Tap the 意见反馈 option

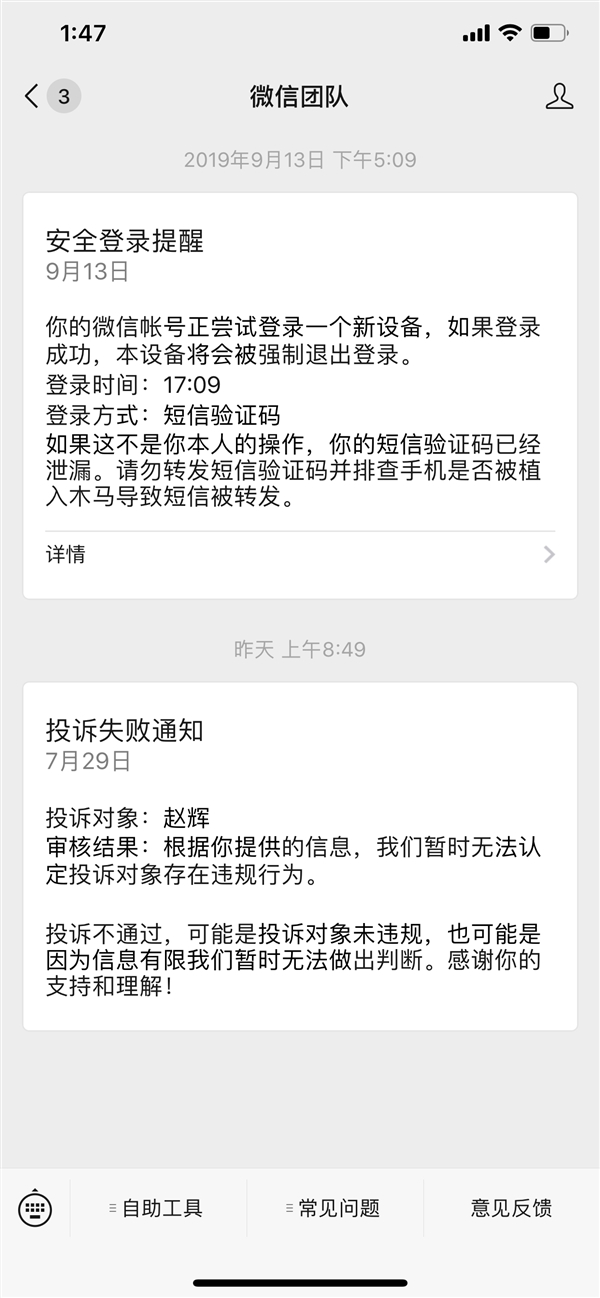point(511,1208)
